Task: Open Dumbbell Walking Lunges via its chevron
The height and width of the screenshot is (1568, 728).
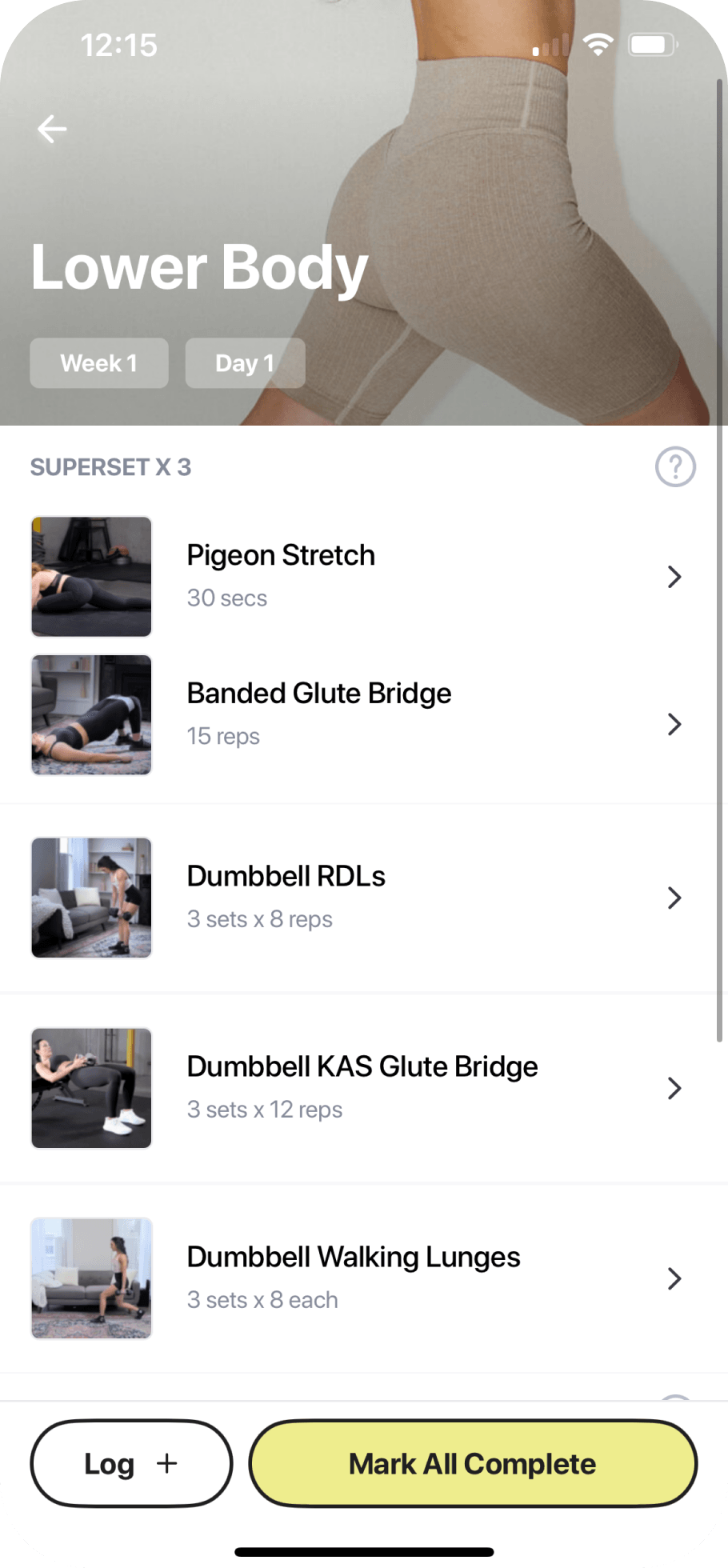Action: [x=674, y=1278]
